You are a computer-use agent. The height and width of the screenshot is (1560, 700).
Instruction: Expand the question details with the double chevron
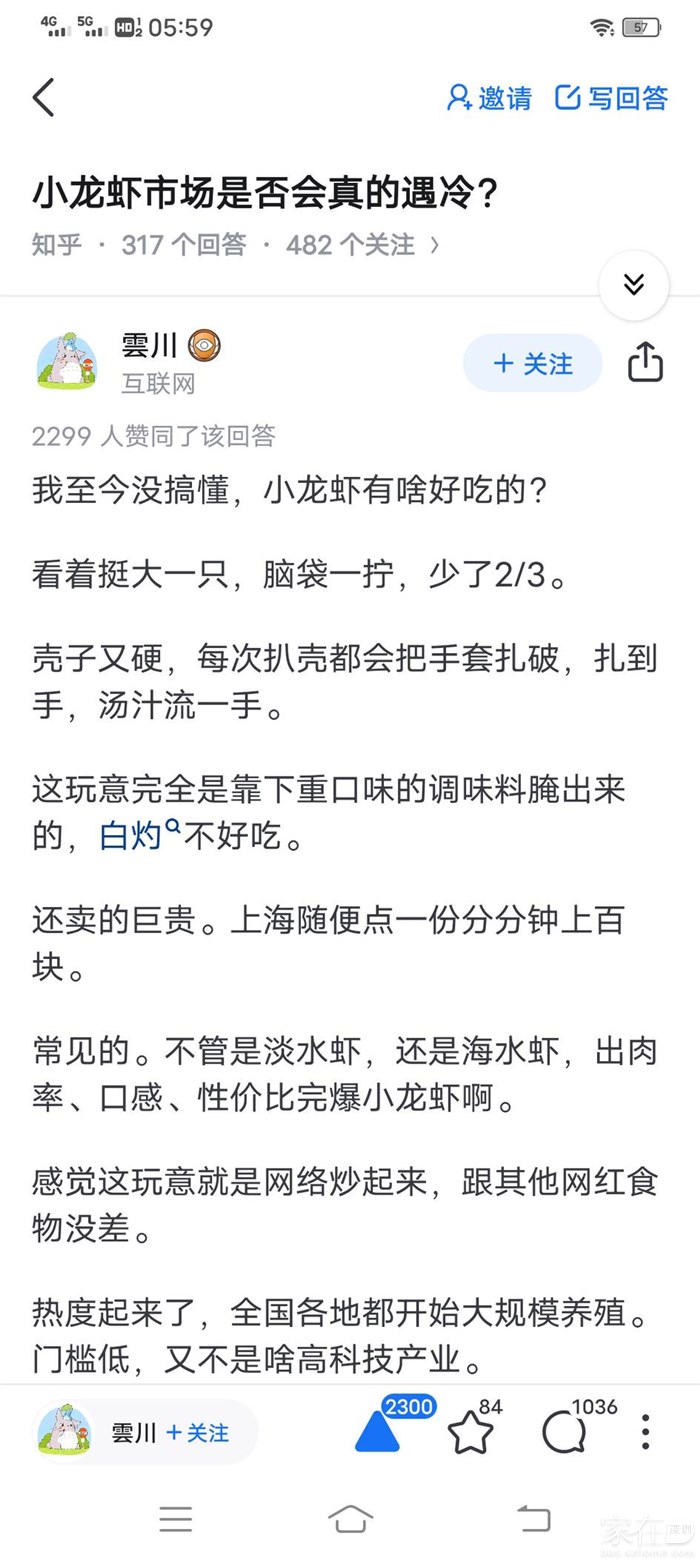[x=633, y=285]
